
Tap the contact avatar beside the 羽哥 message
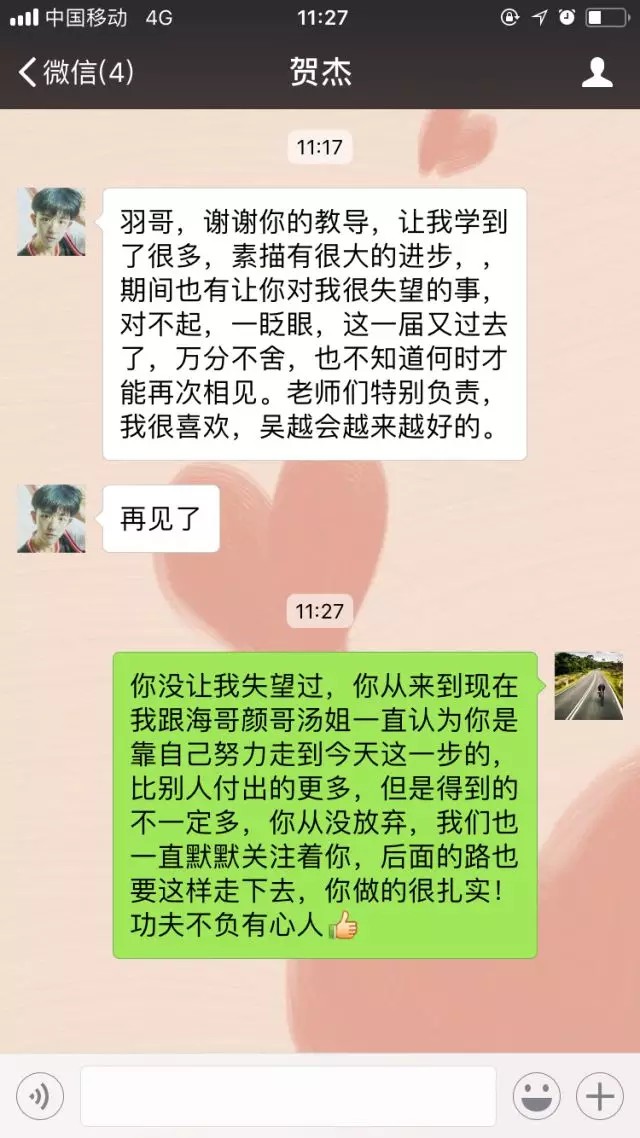(x=51, y=221)
